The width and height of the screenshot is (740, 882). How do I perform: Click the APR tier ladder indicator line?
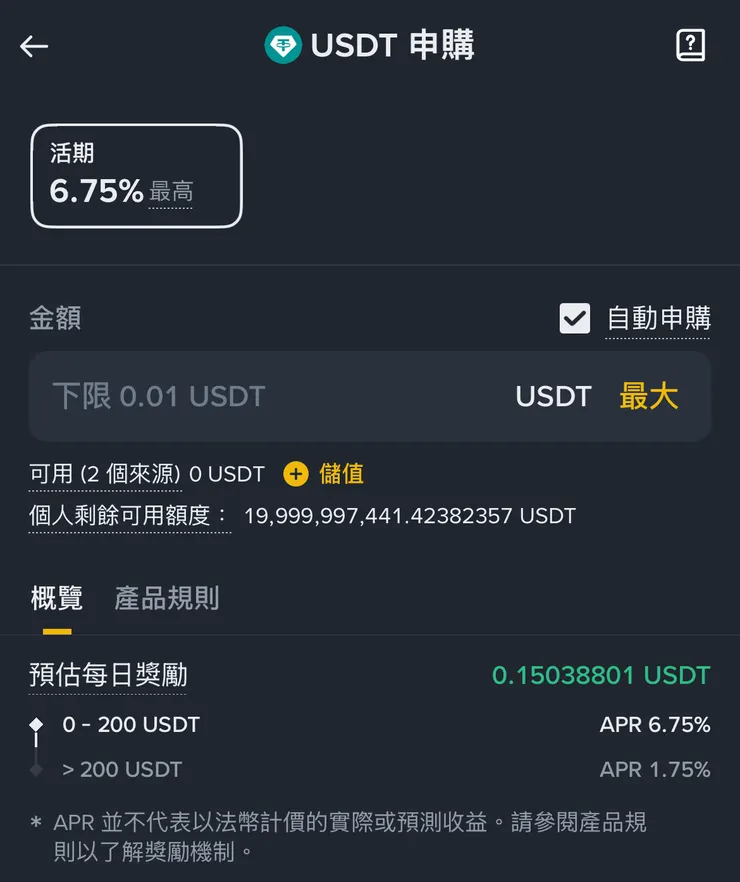click(36, 748)
